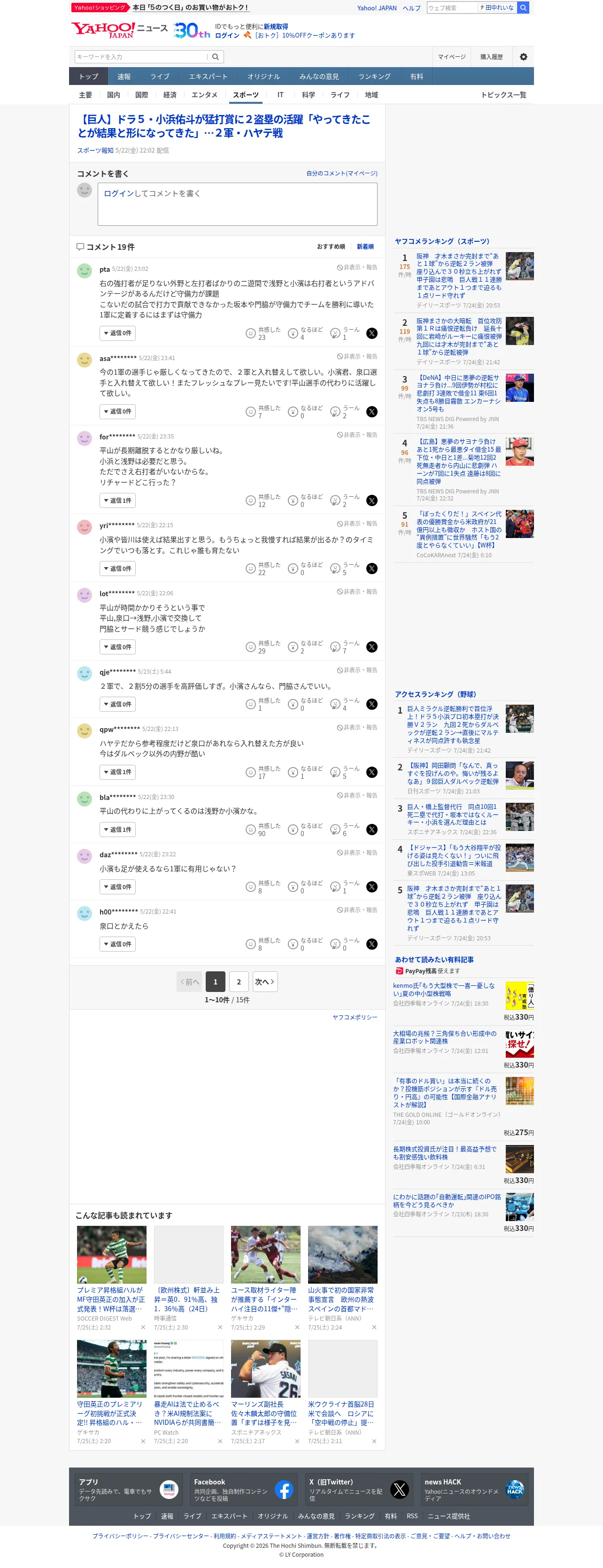The height and width of the screenshot is (1568, 603).
Task: Report qje******** comment via 非表示・報告
Action: click(357, 670)
